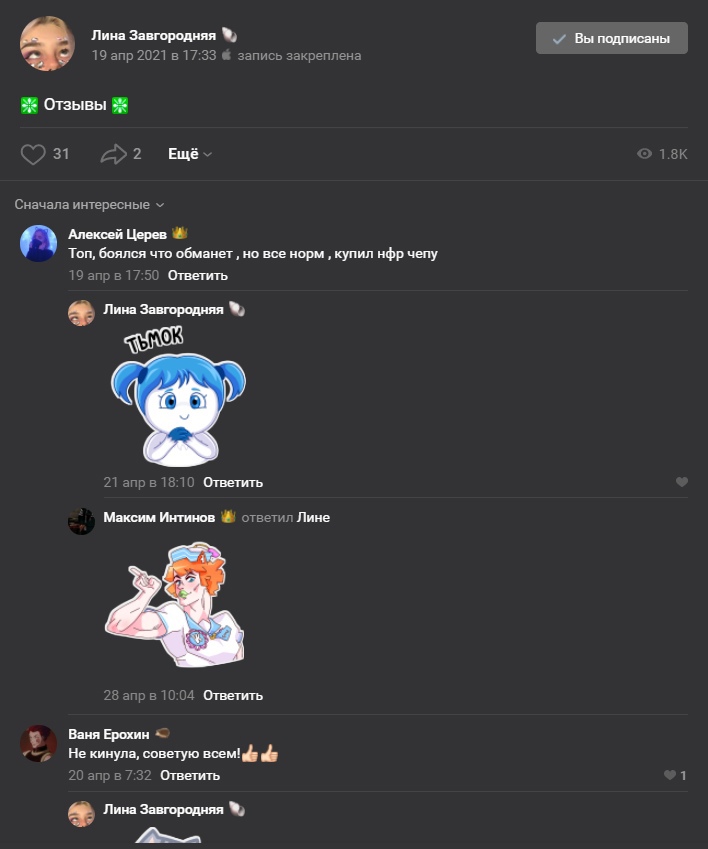Image resolution: width=708 pixels, height=849 pixels.
Task: Like Лина's 21 апр sticker comment
Action: tap(682, 482)
